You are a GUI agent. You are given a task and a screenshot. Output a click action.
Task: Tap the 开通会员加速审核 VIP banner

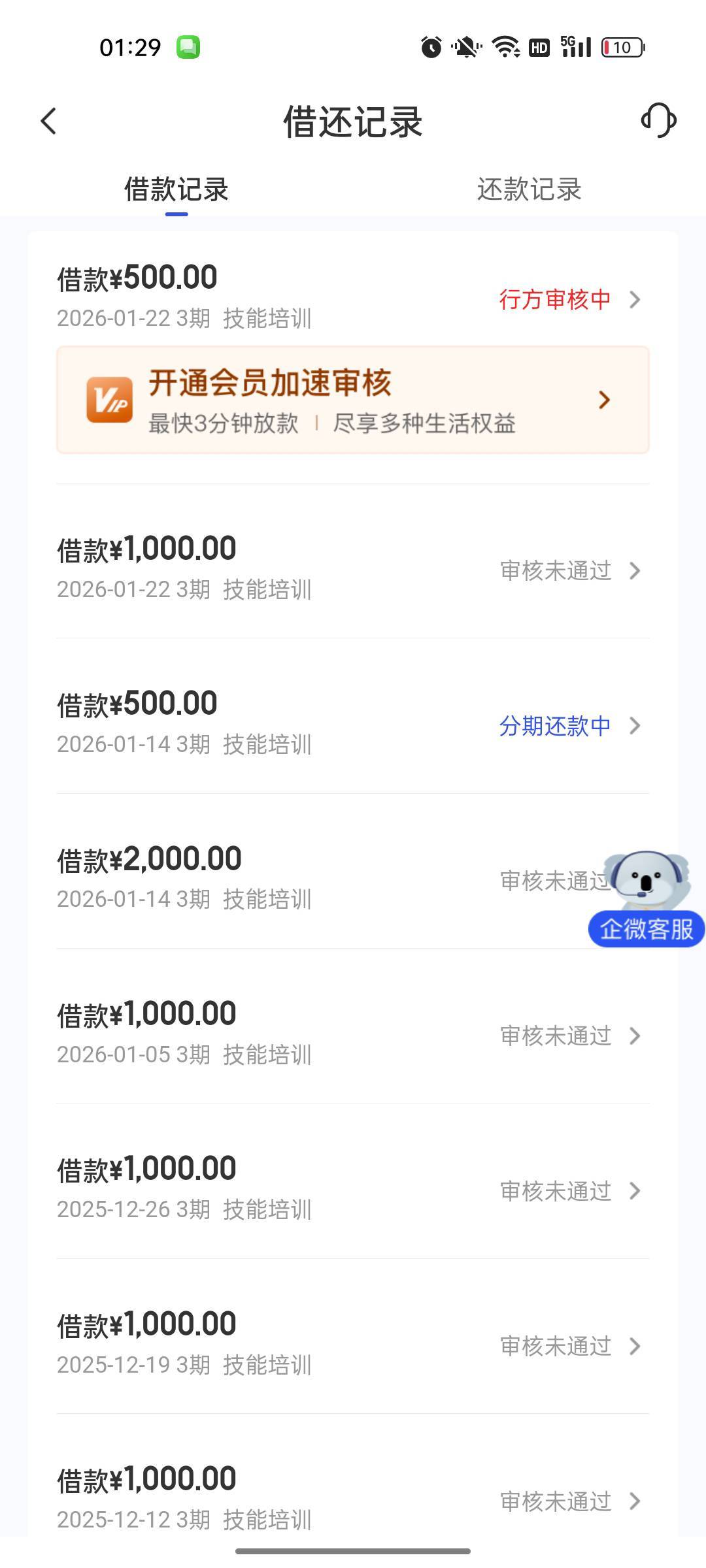pos(353,400)
